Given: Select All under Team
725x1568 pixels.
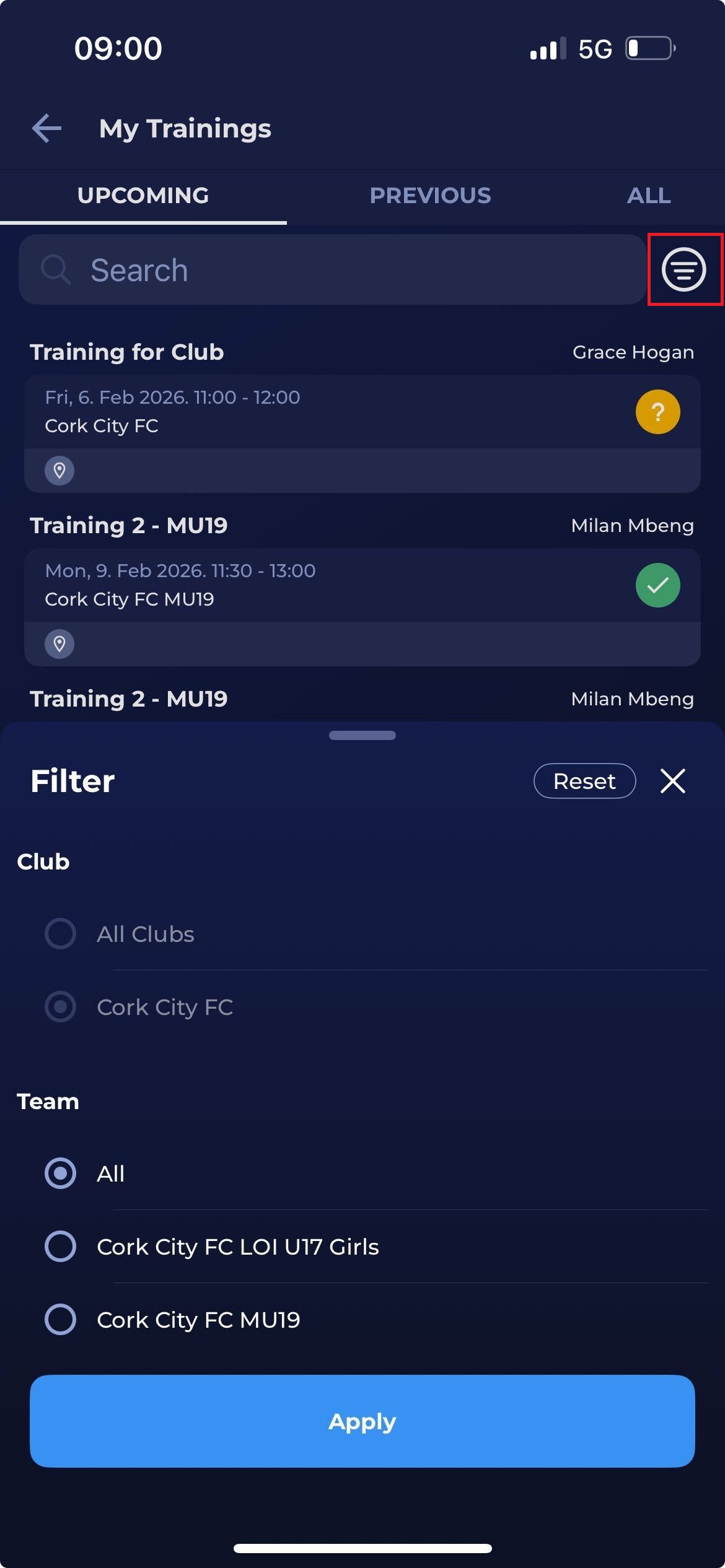Looking at the screenshot, I should [x=61, y=1173].
